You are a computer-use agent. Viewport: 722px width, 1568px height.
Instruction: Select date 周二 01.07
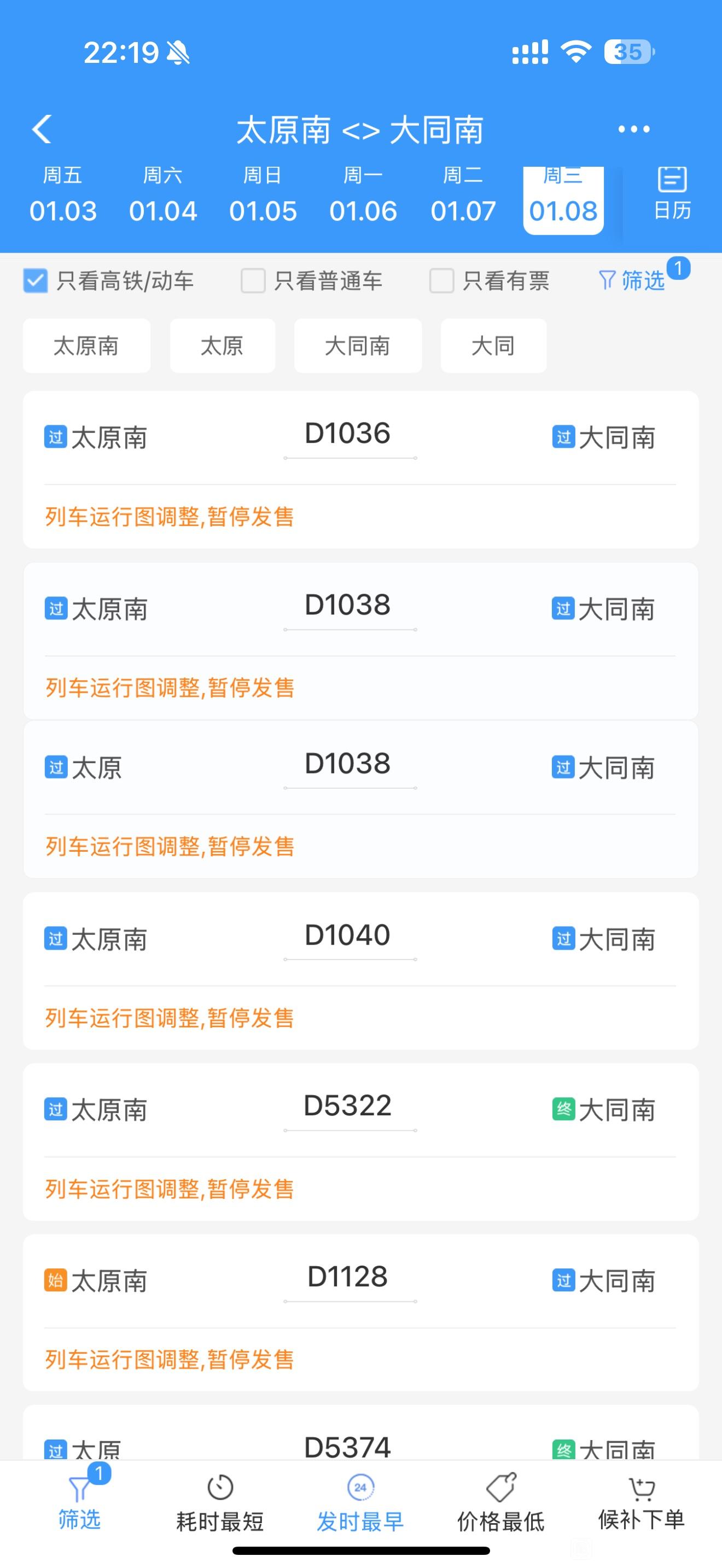point(463,195)
